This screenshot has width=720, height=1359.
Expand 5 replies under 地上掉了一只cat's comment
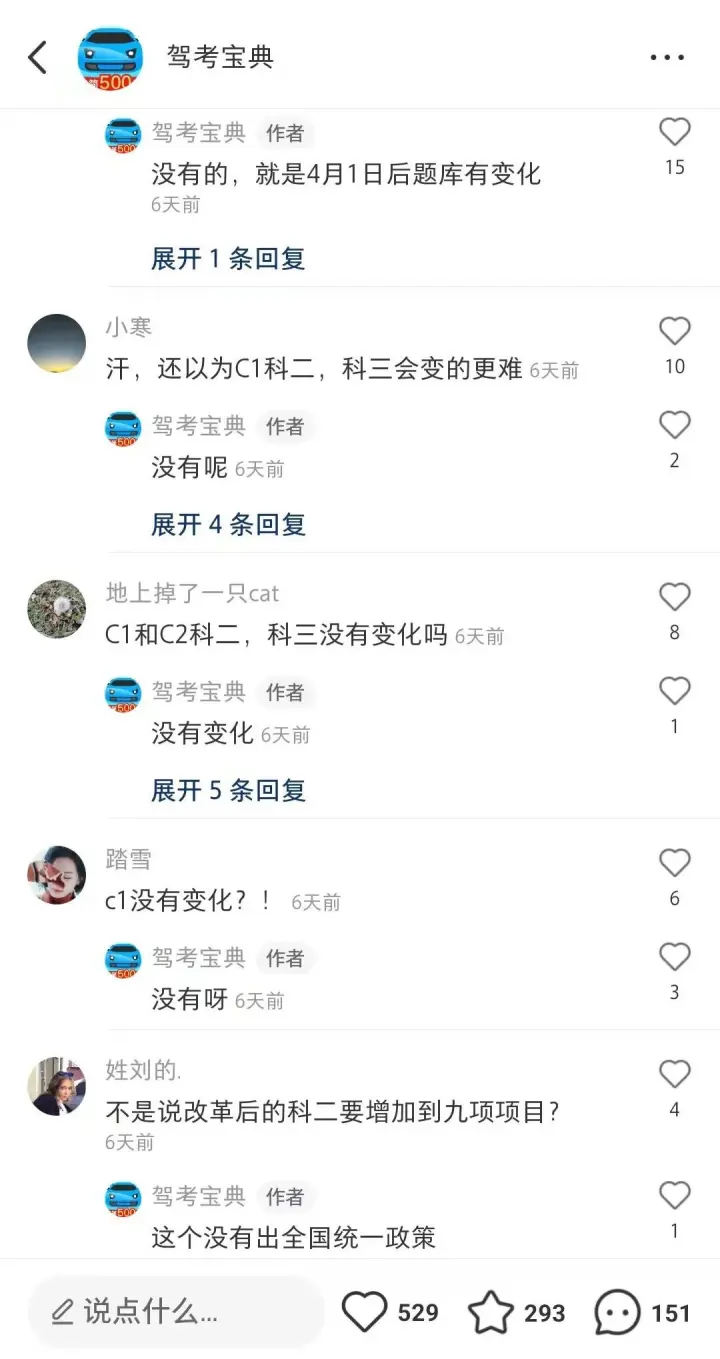coord(228,791)
